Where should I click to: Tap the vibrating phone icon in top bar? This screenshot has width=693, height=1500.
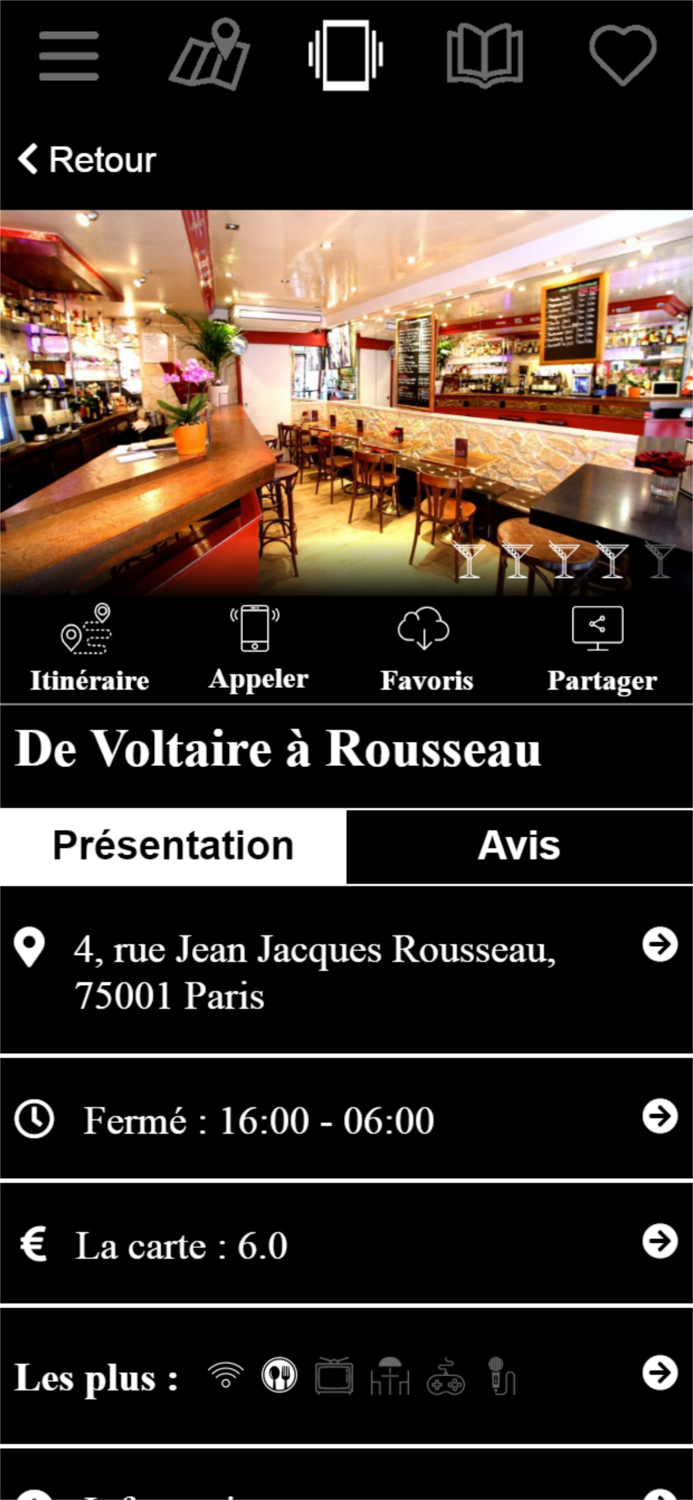pos(346,55)
